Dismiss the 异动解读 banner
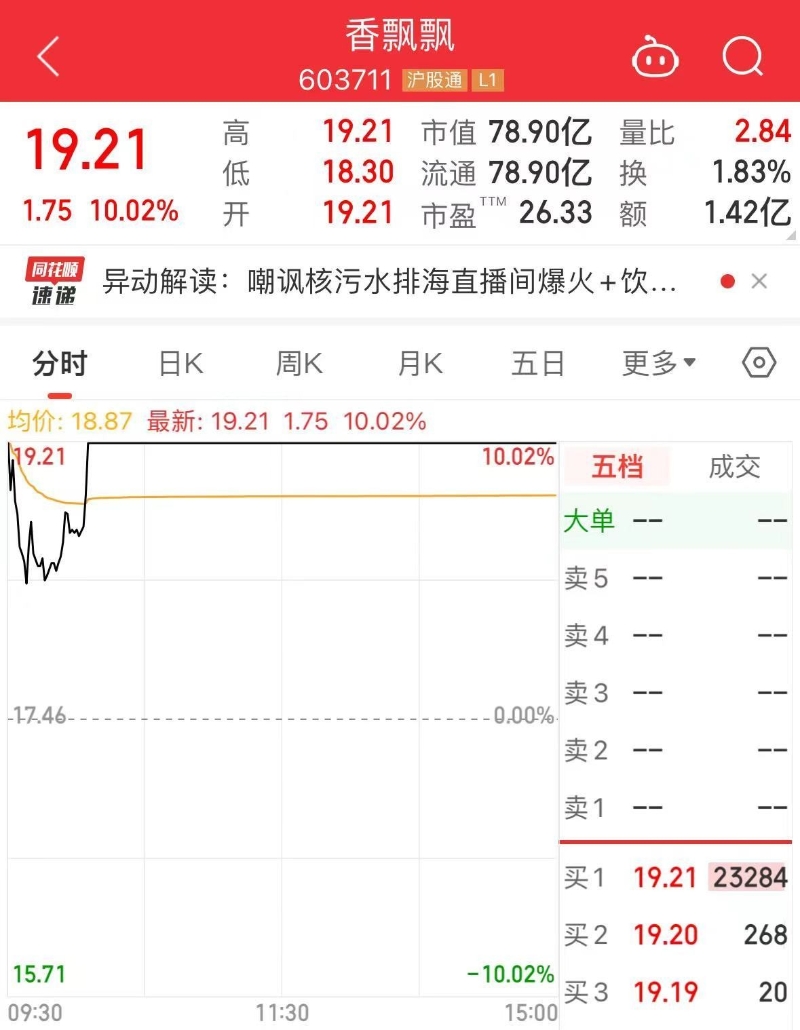The image size is (800, 1030). click(759, 282)
